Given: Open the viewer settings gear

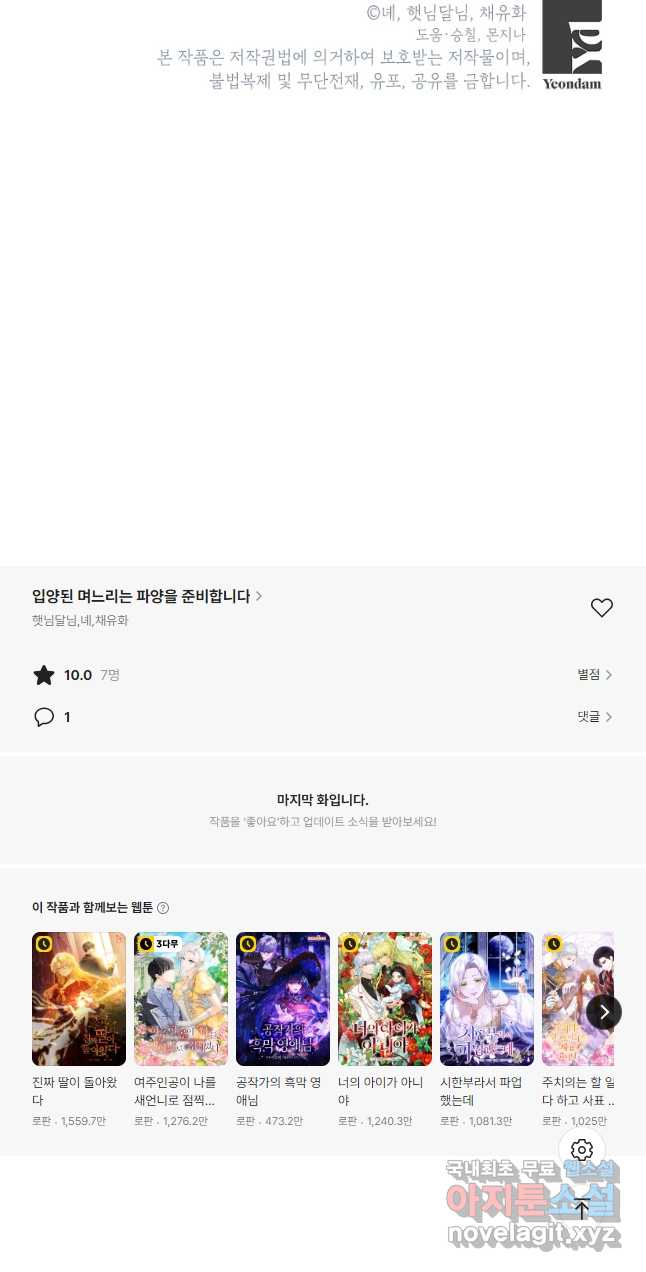Looking at the screenshot, I should [582, 1150].
